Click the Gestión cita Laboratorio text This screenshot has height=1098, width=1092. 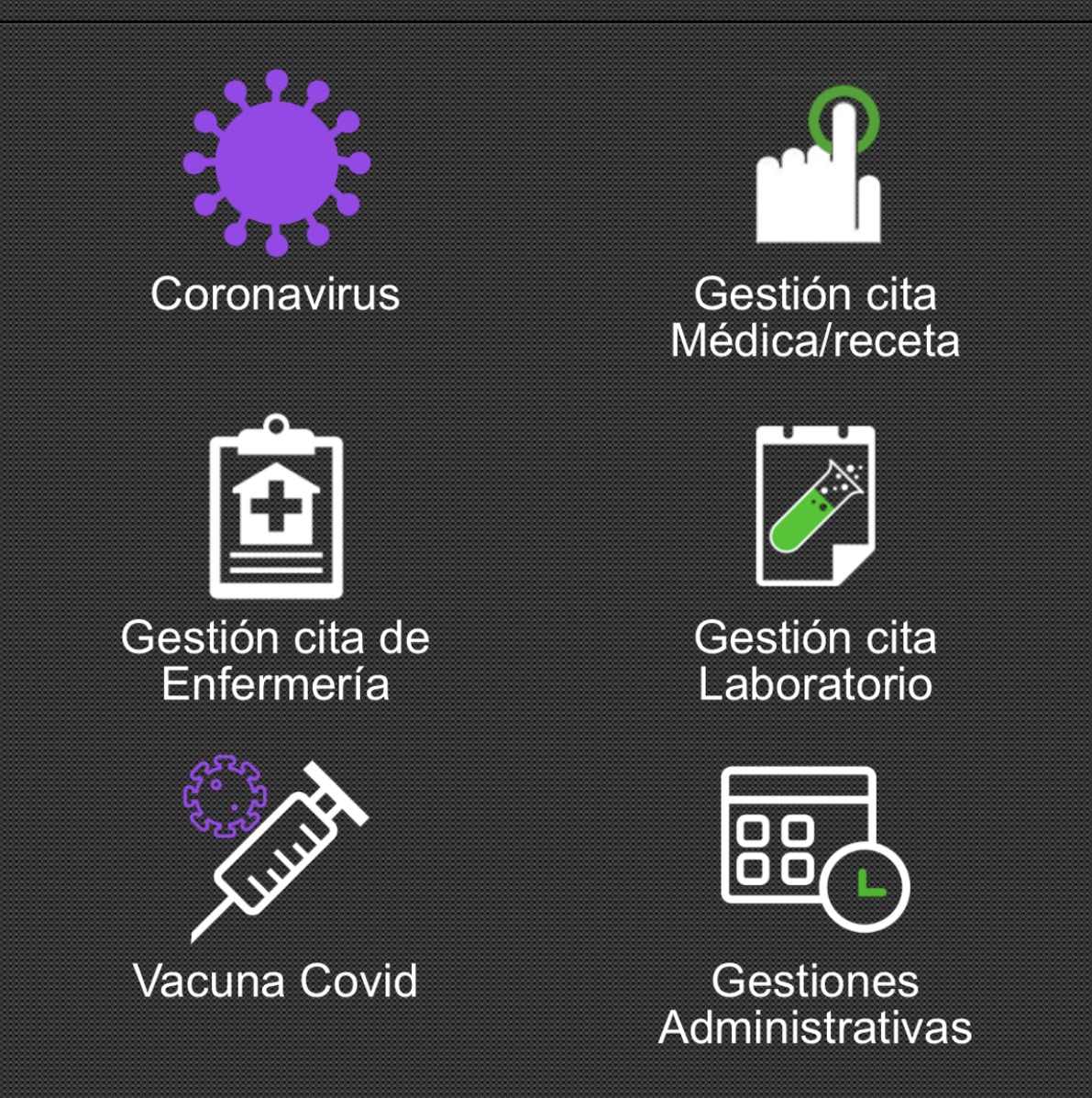point(814,659)
